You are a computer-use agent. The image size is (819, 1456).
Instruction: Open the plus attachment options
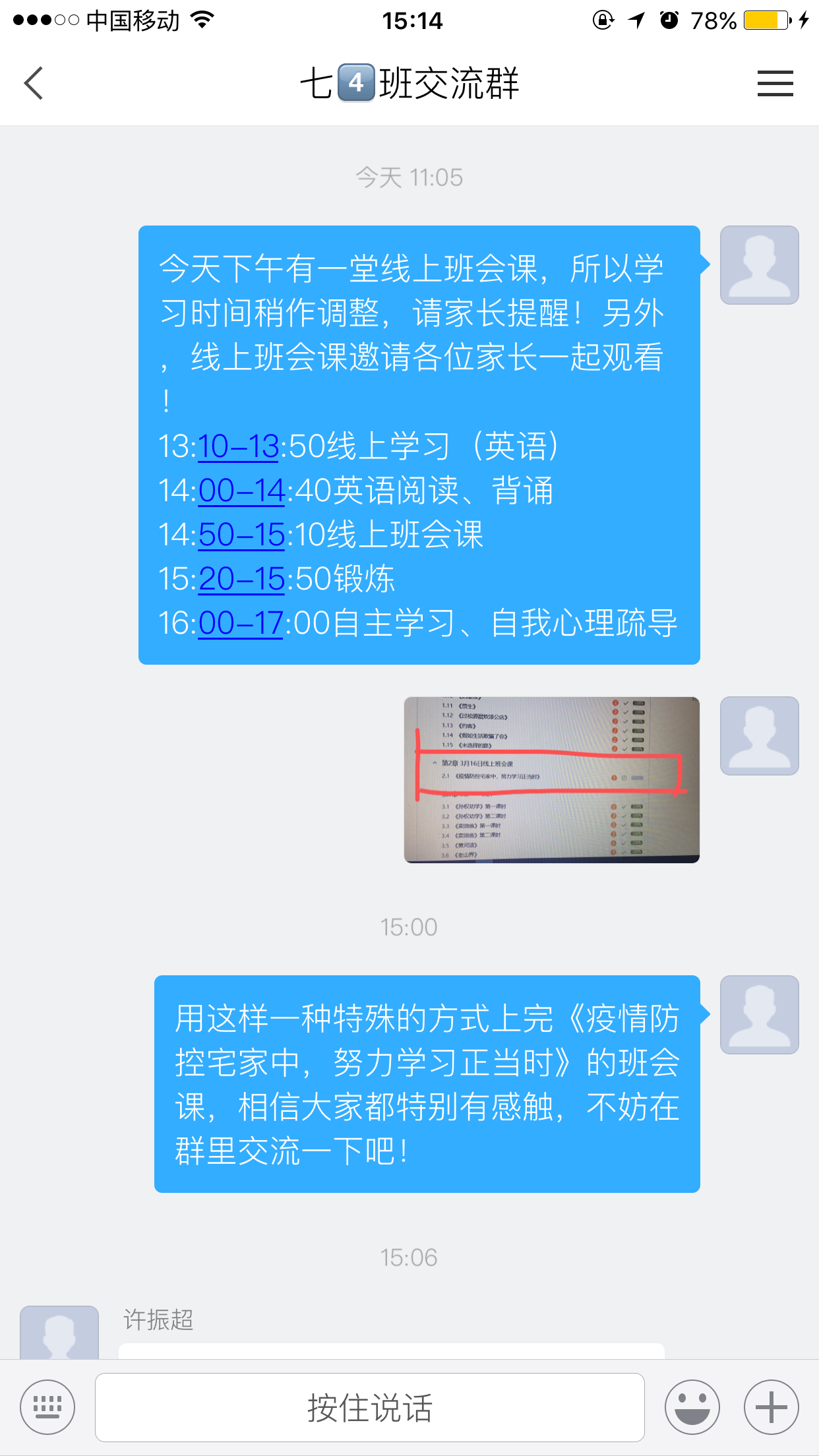pyautogui.click(x=771, y=1407)
